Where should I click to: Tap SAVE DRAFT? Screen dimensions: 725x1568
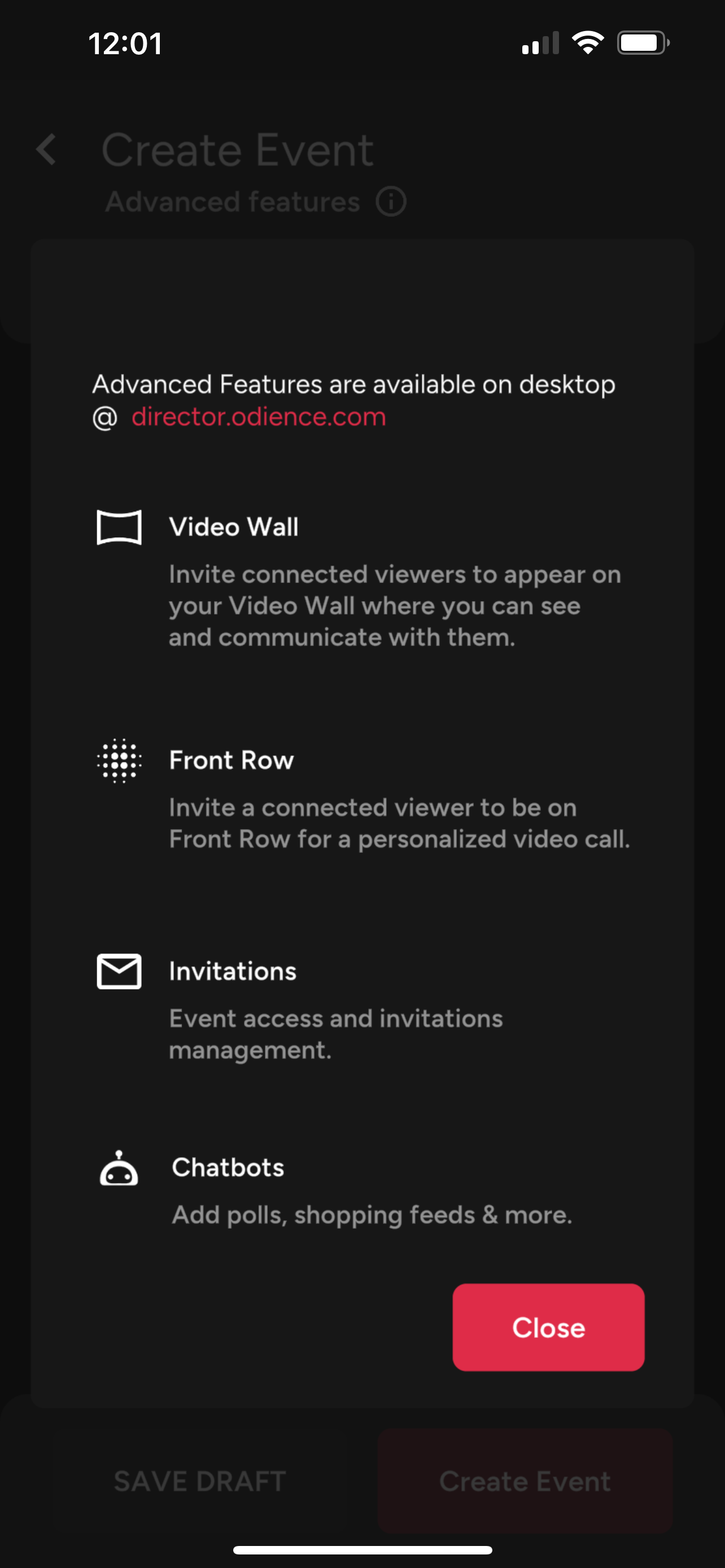coord(200,1482)
